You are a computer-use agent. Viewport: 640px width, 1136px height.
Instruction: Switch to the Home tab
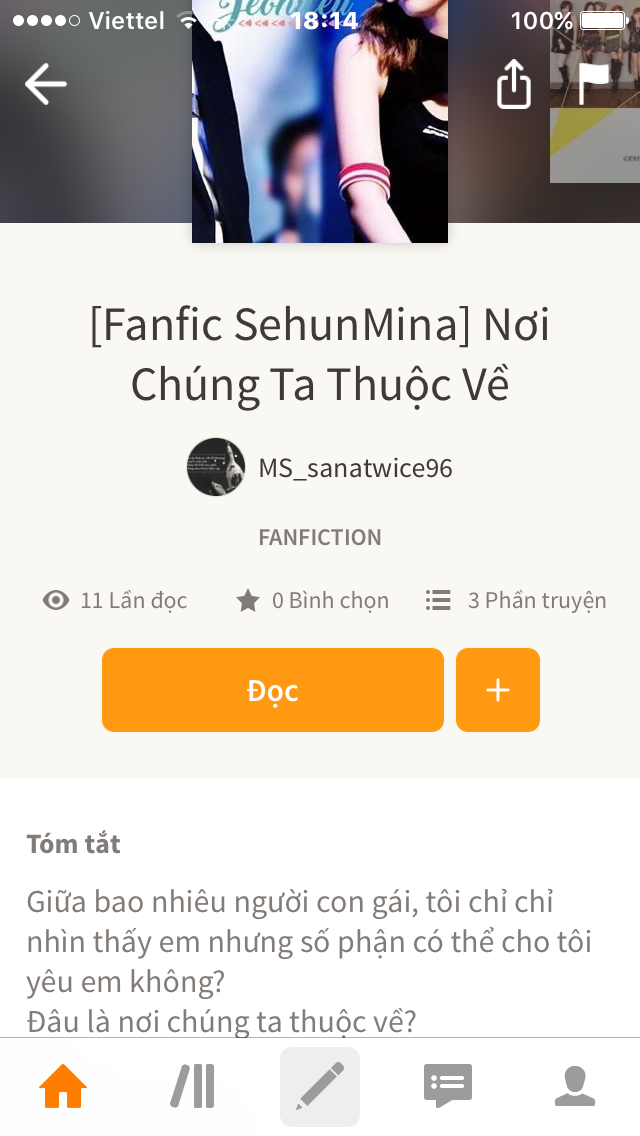[x=63, y=1087]
